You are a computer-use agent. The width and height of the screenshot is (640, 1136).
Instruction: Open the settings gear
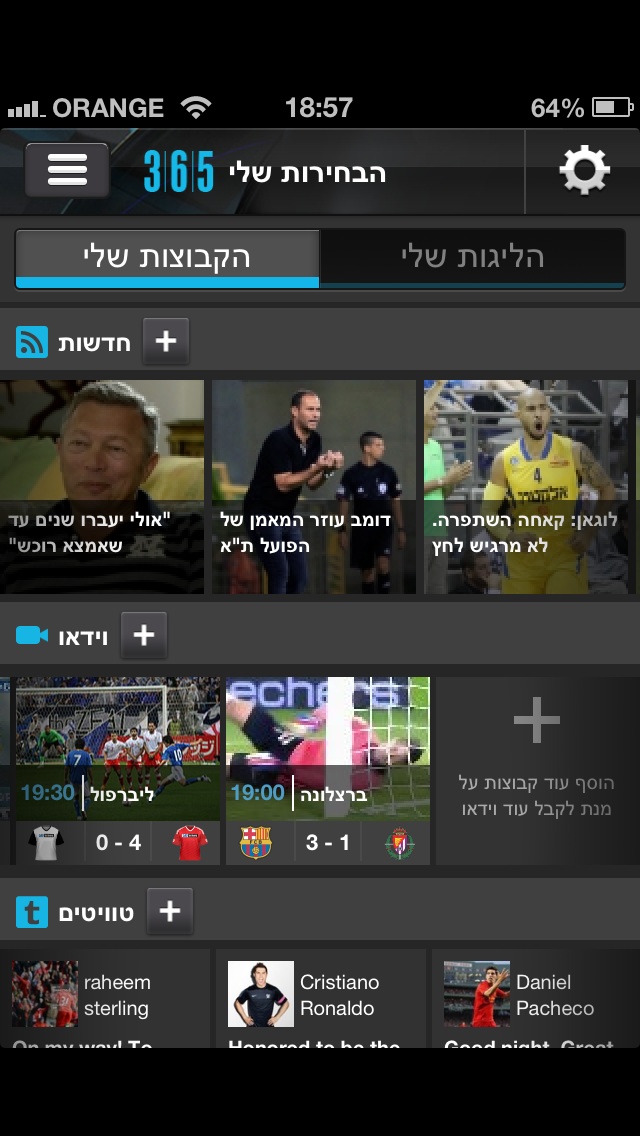[583, 171]
